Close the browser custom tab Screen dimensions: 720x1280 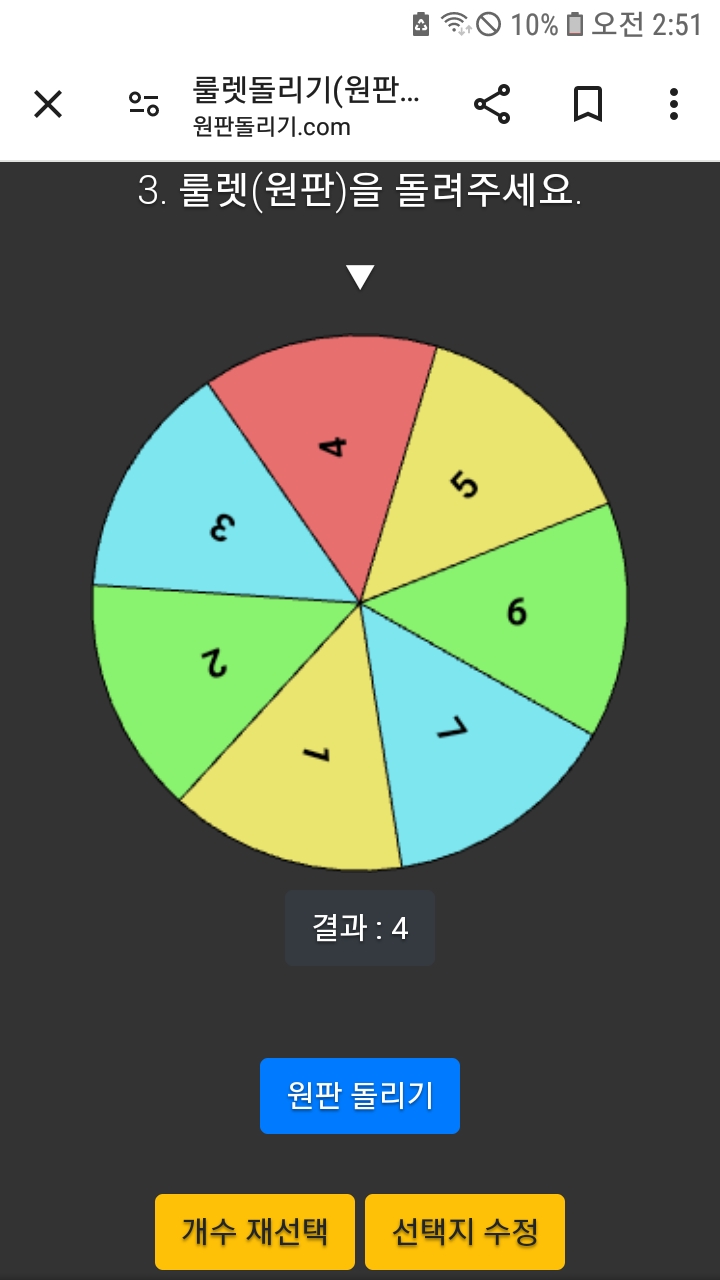48,104
